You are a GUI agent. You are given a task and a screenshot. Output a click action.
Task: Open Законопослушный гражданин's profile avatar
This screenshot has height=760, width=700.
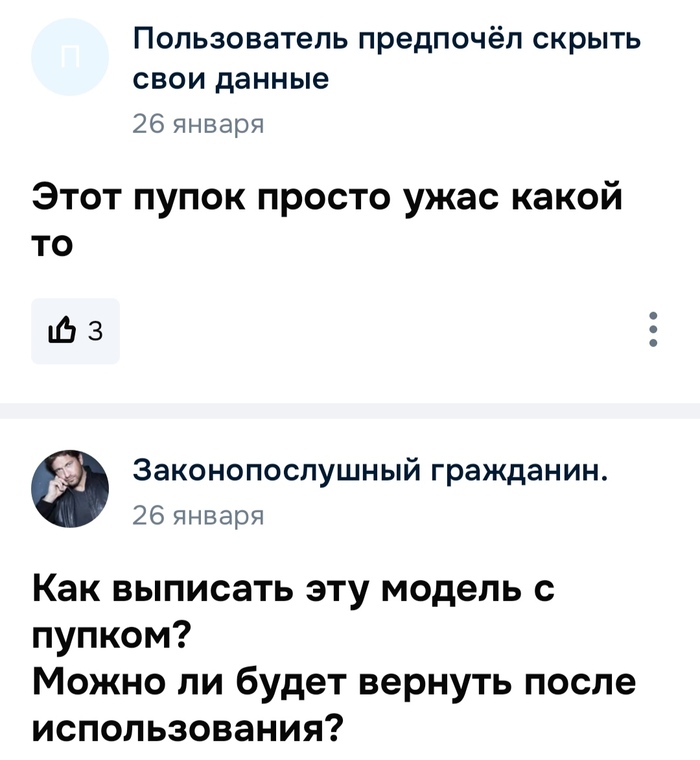click(70, 489)
